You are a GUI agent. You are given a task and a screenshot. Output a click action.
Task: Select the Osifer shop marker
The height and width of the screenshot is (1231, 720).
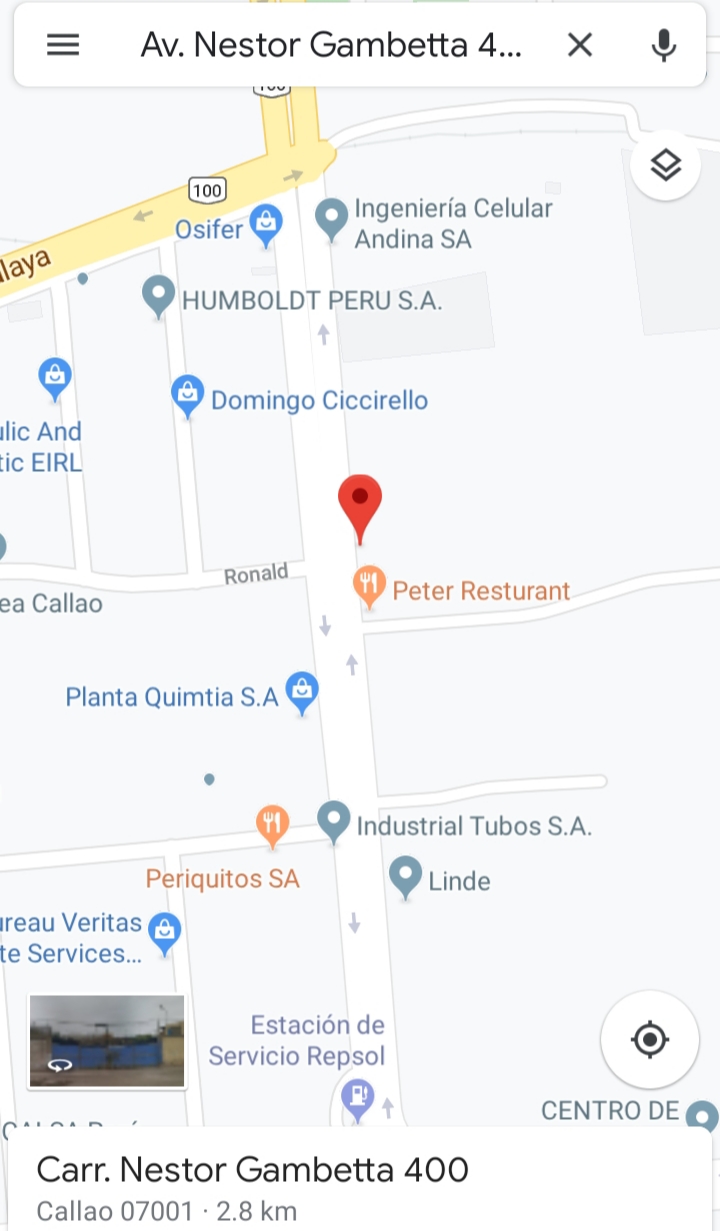pos(266,227)
